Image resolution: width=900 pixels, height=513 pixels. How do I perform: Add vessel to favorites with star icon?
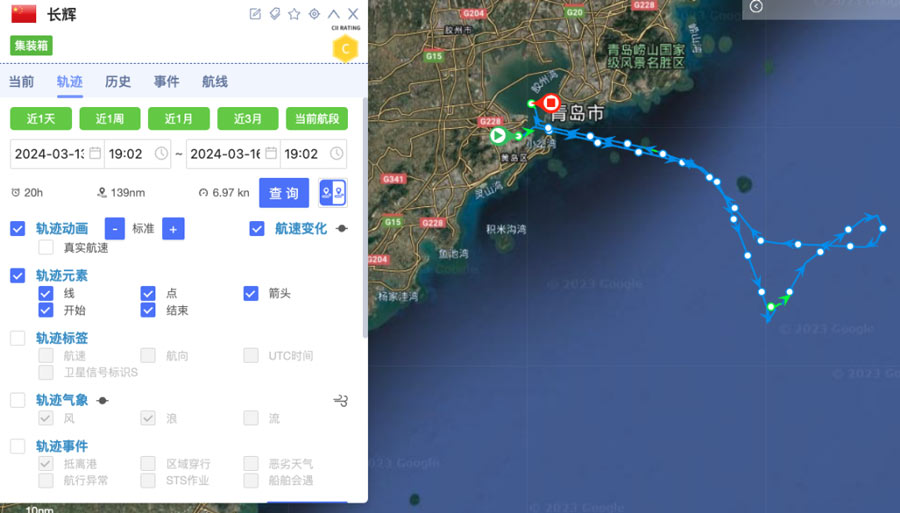click(x=294, y=14)
